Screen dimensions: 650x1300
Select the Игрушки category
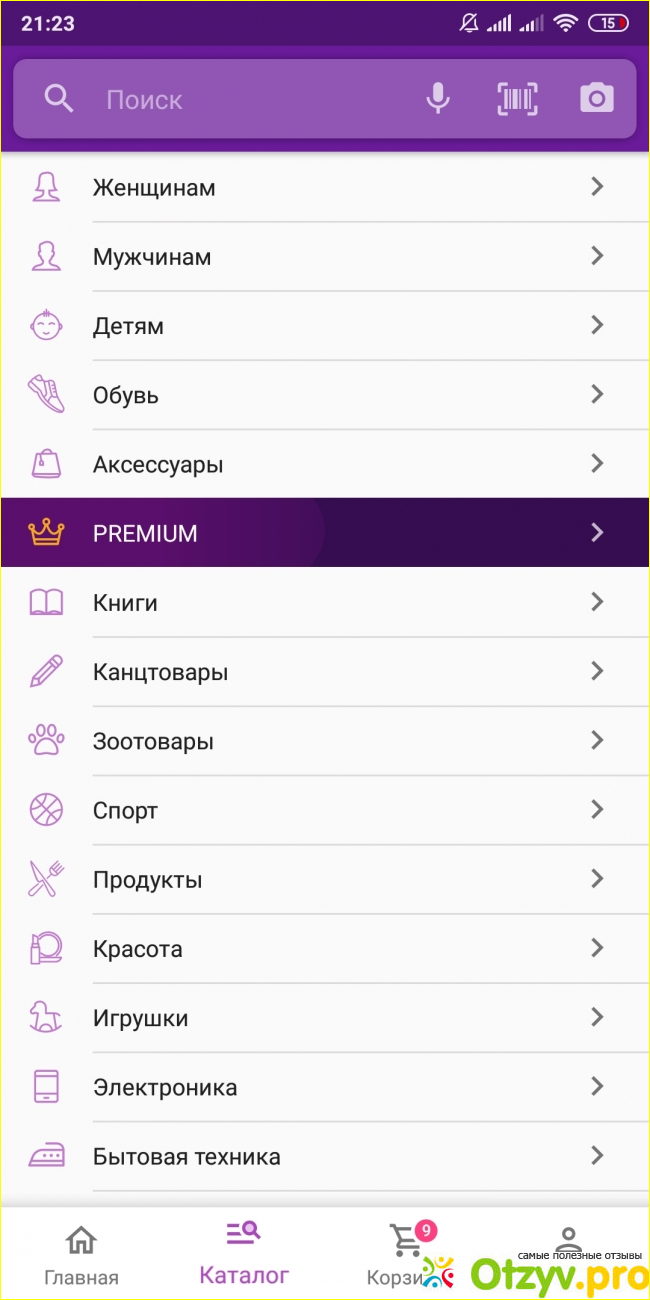325,1018
